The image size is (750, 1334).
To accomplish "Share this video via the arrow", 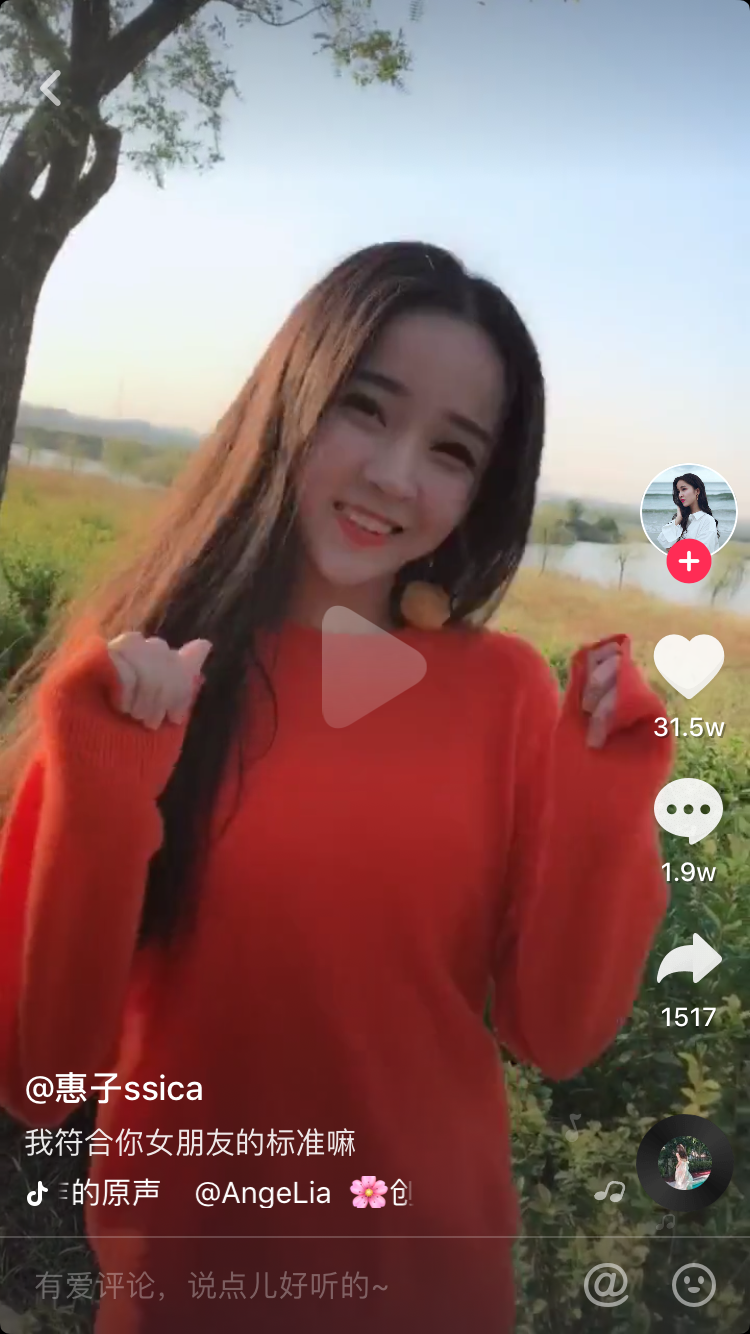I will click(688, 960).
